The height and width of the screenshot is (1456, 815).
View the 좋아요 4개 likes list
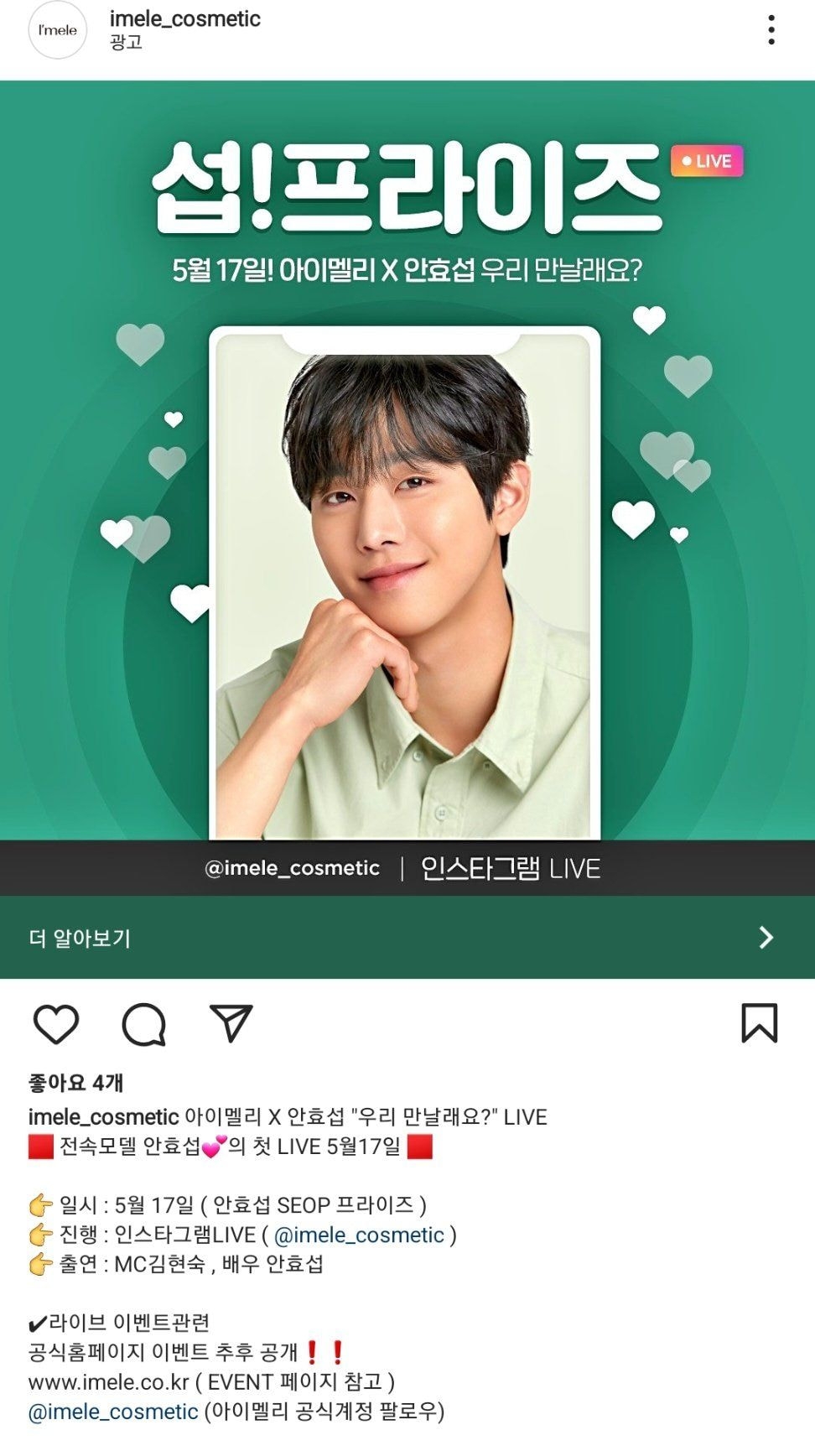75,1083
